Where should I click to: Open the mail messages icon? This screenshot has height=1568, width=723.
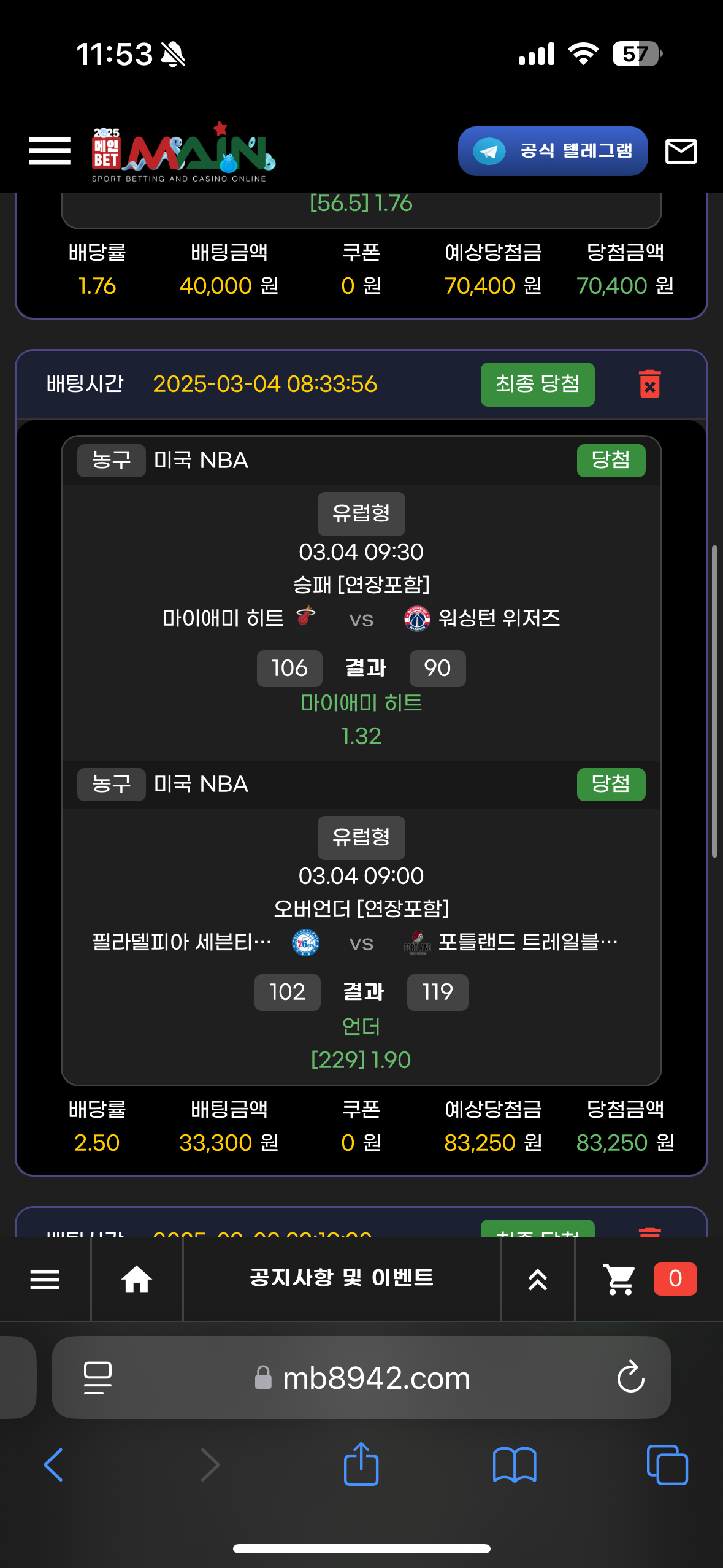coord(681,151)
